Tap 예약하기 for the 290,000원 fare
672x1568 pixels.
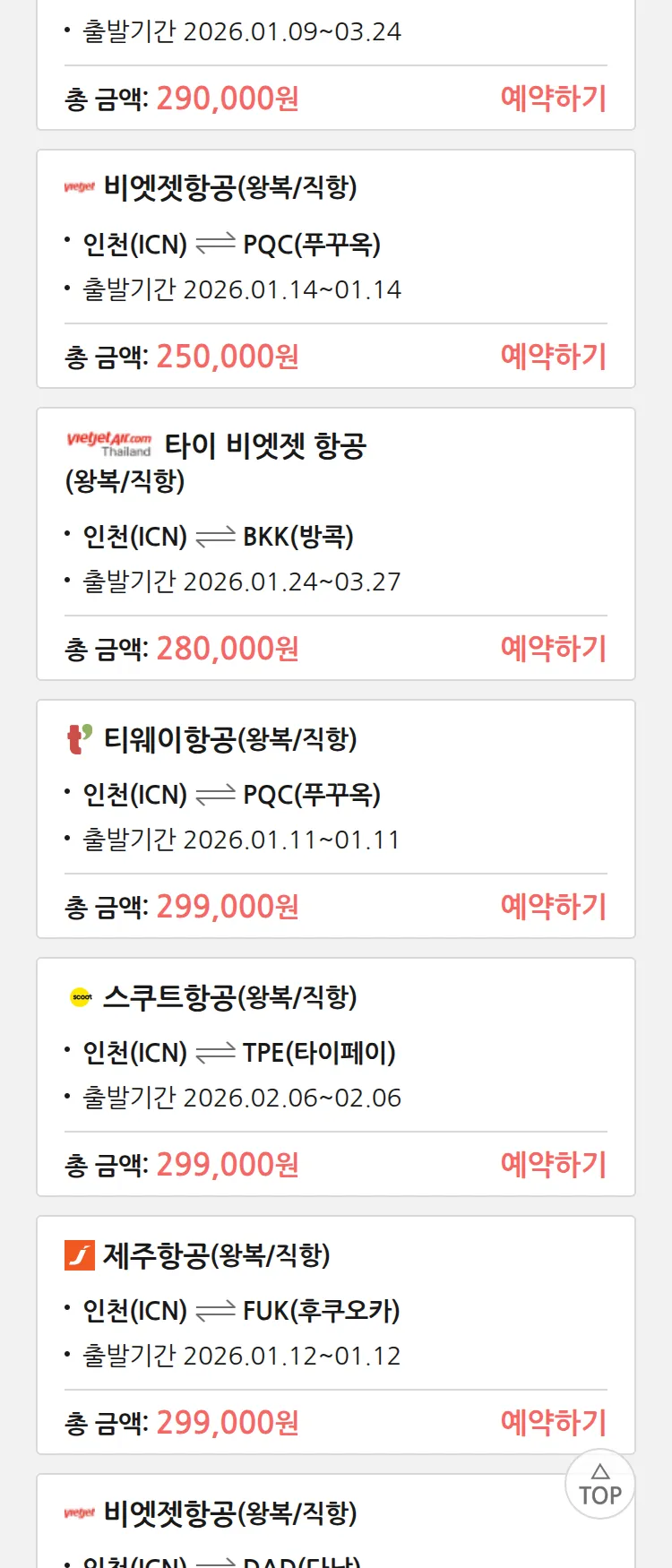tap(553, 99)
